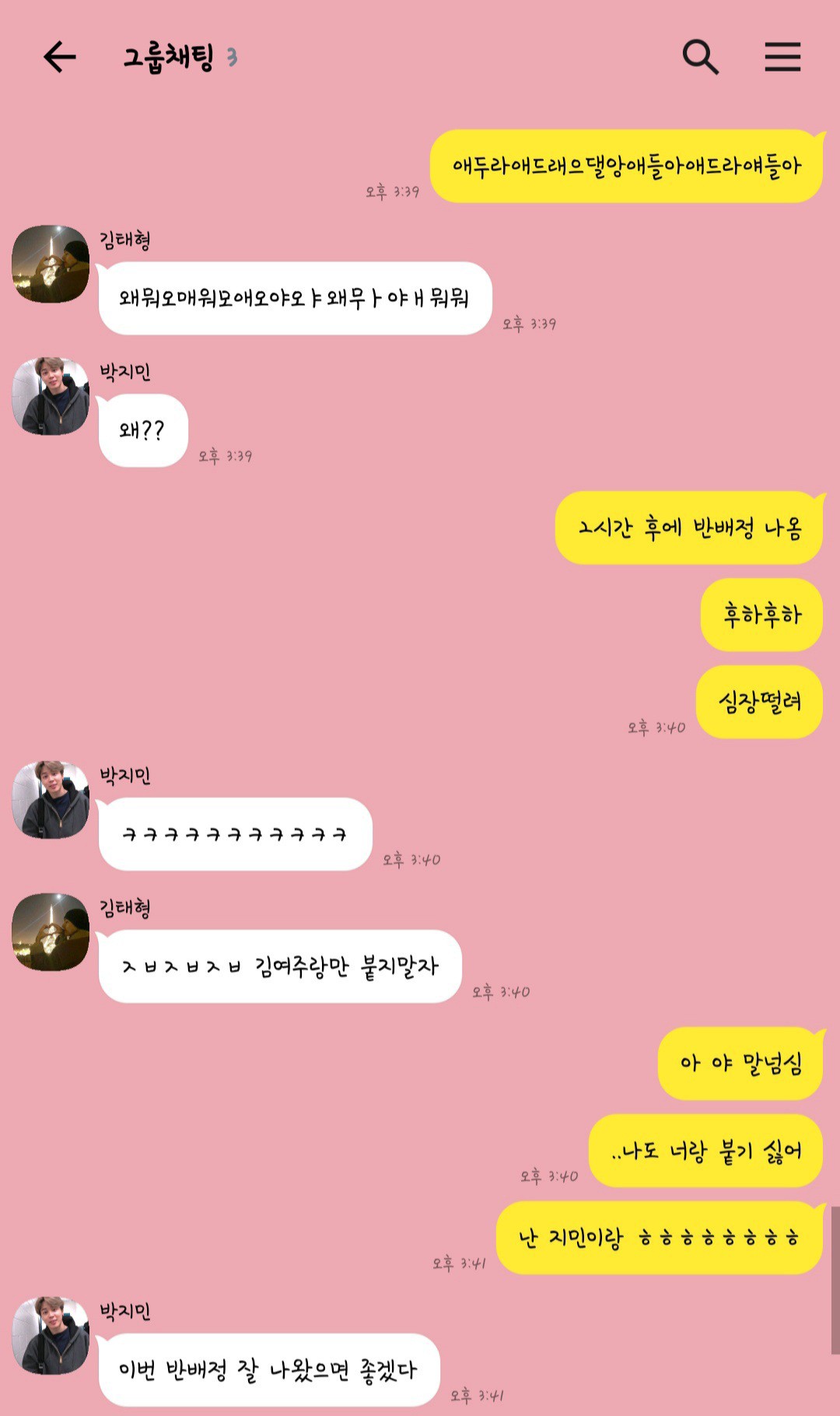
Task: Search within the chat
Action: 700,57
